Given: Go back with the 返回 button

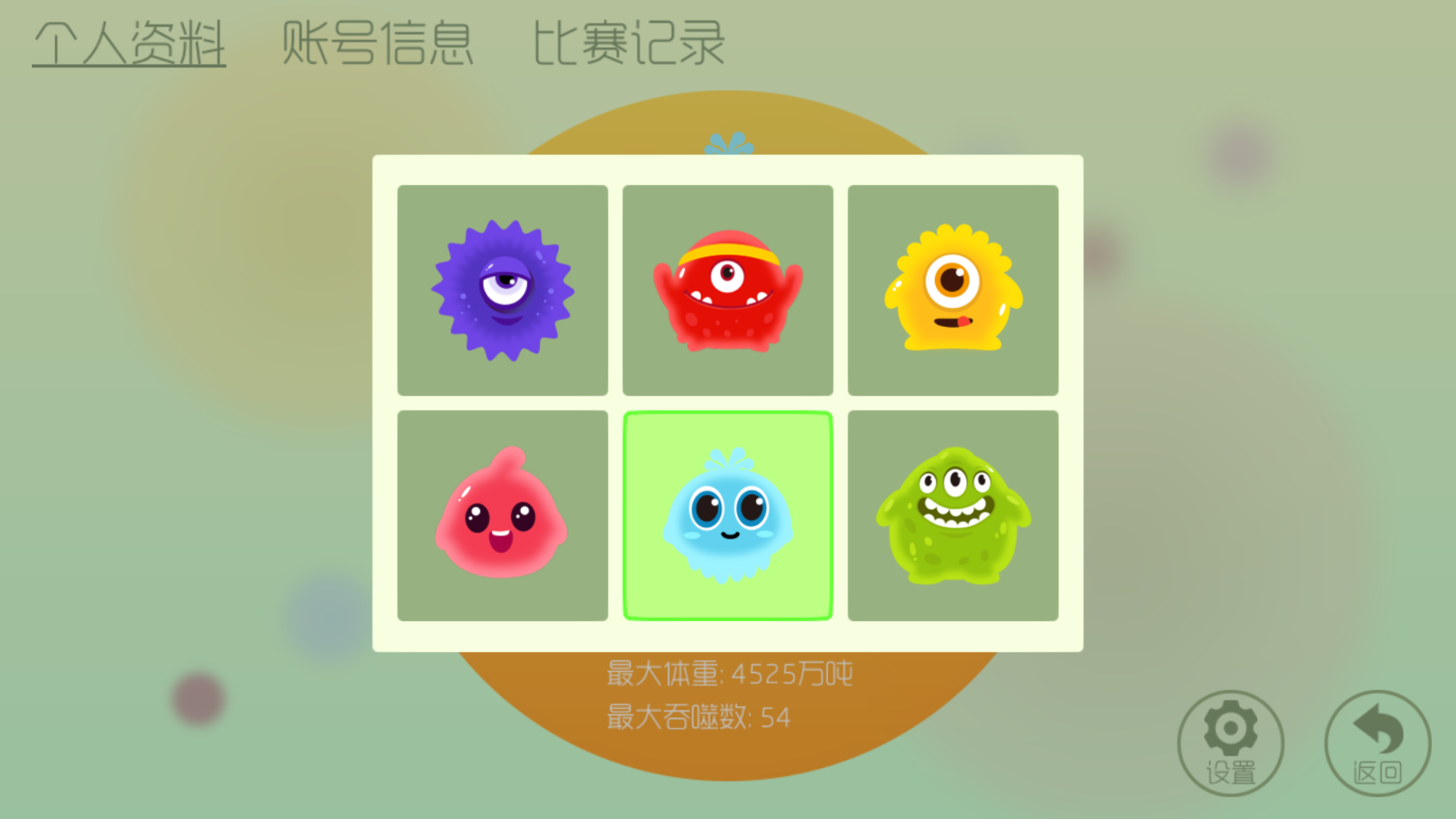Looking at the screenshot, I should pyautogui.click(x=1377, y=743).
